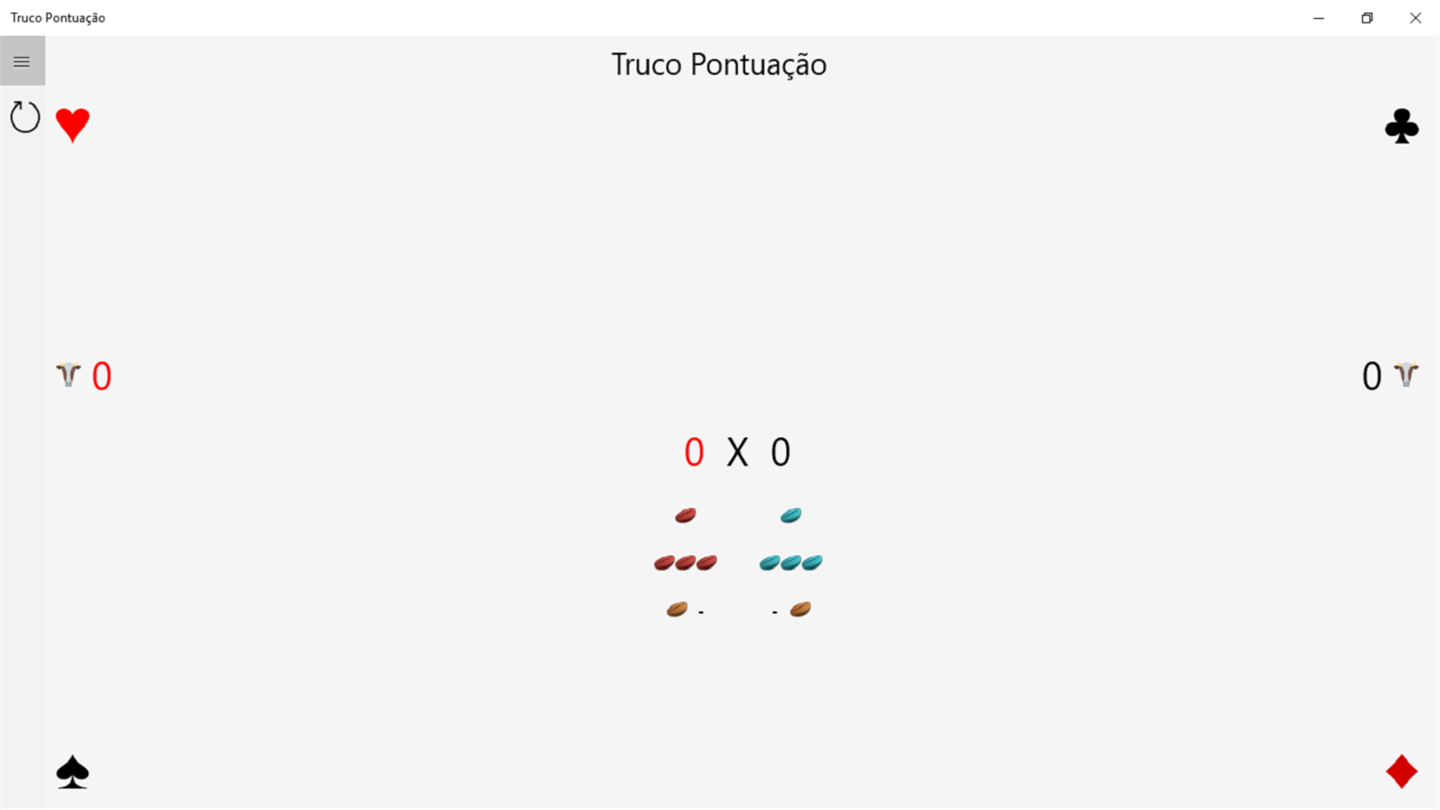
Task: Open the hamburger menu
Action: (22, 62)
